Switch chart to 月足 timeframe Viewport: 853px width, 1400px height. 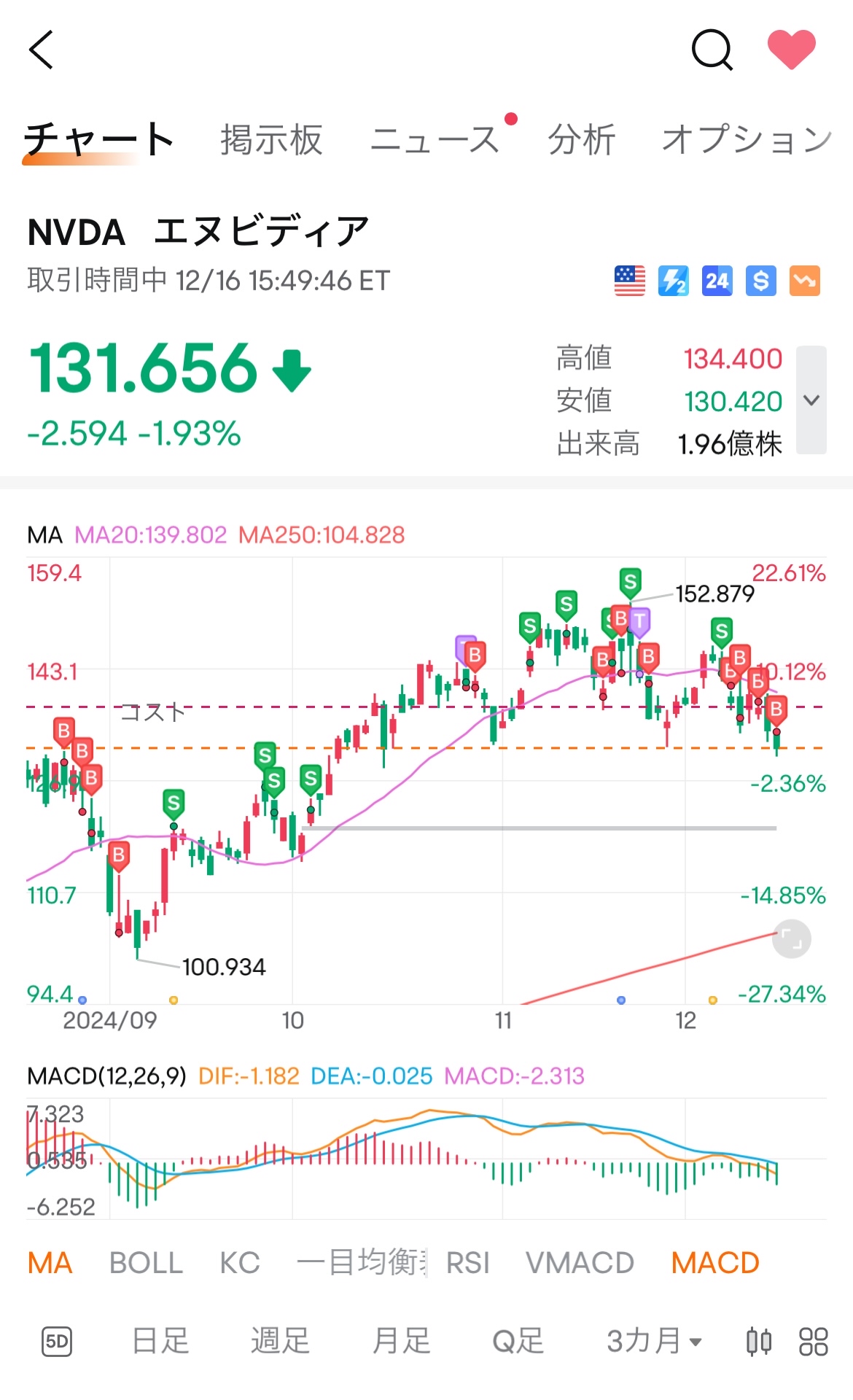tap(401, 1341)
